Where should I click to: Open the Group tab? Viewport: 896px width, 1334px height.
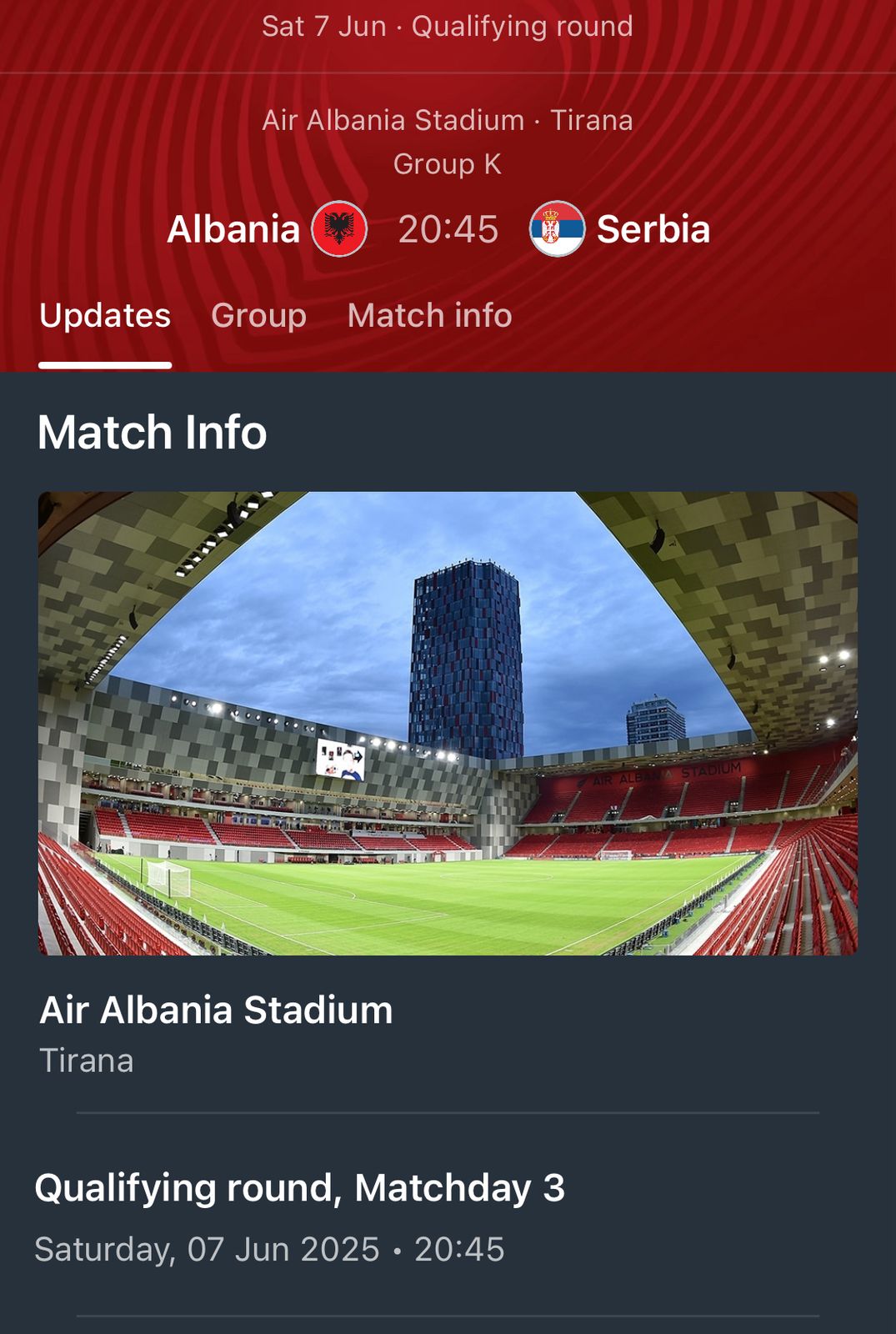click(x=258, y=316)
